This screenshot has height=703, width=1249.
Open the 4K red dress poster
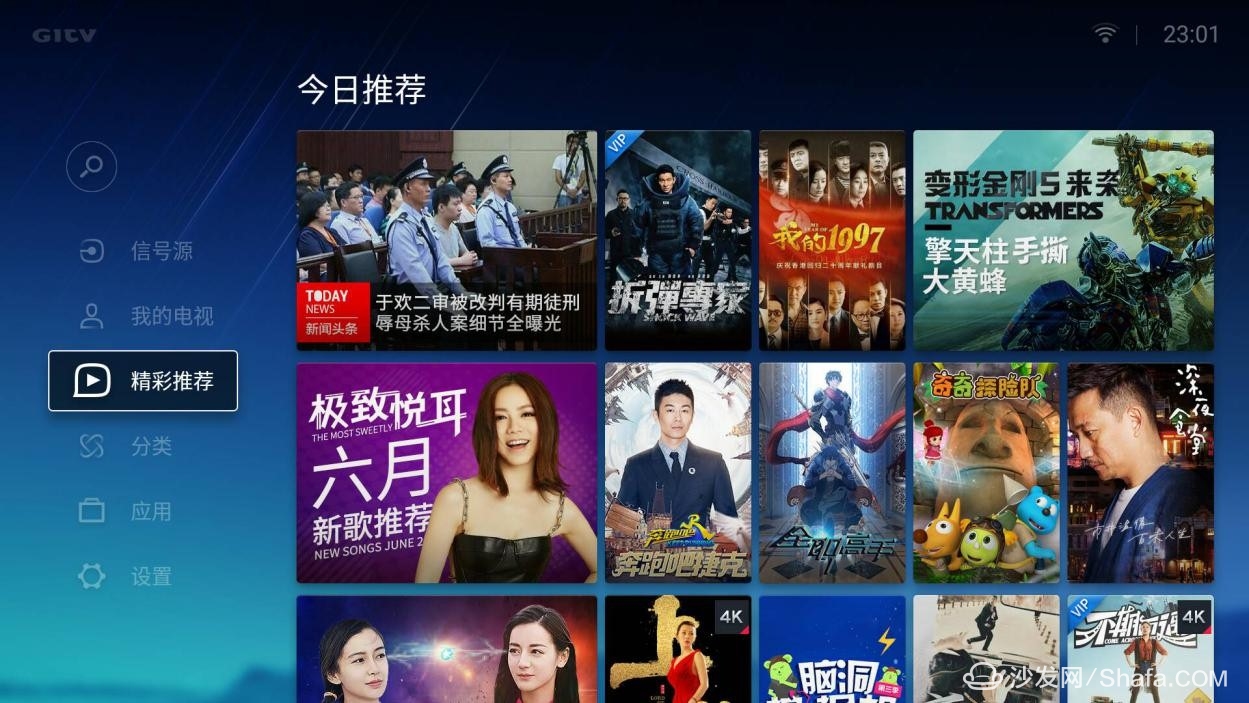[x=678, y=650]
